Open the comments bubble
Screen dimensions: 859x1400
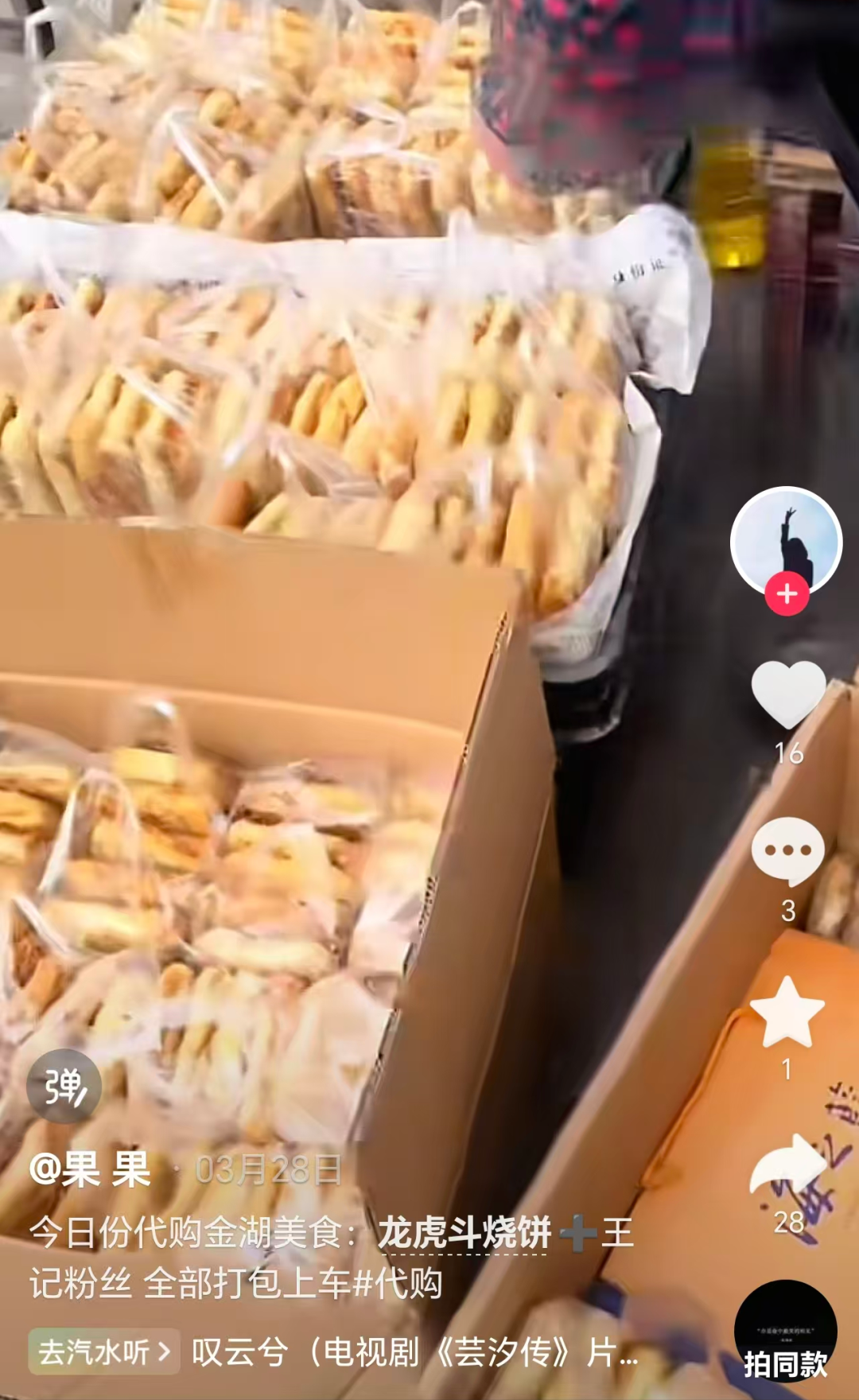tap(787, 851)
